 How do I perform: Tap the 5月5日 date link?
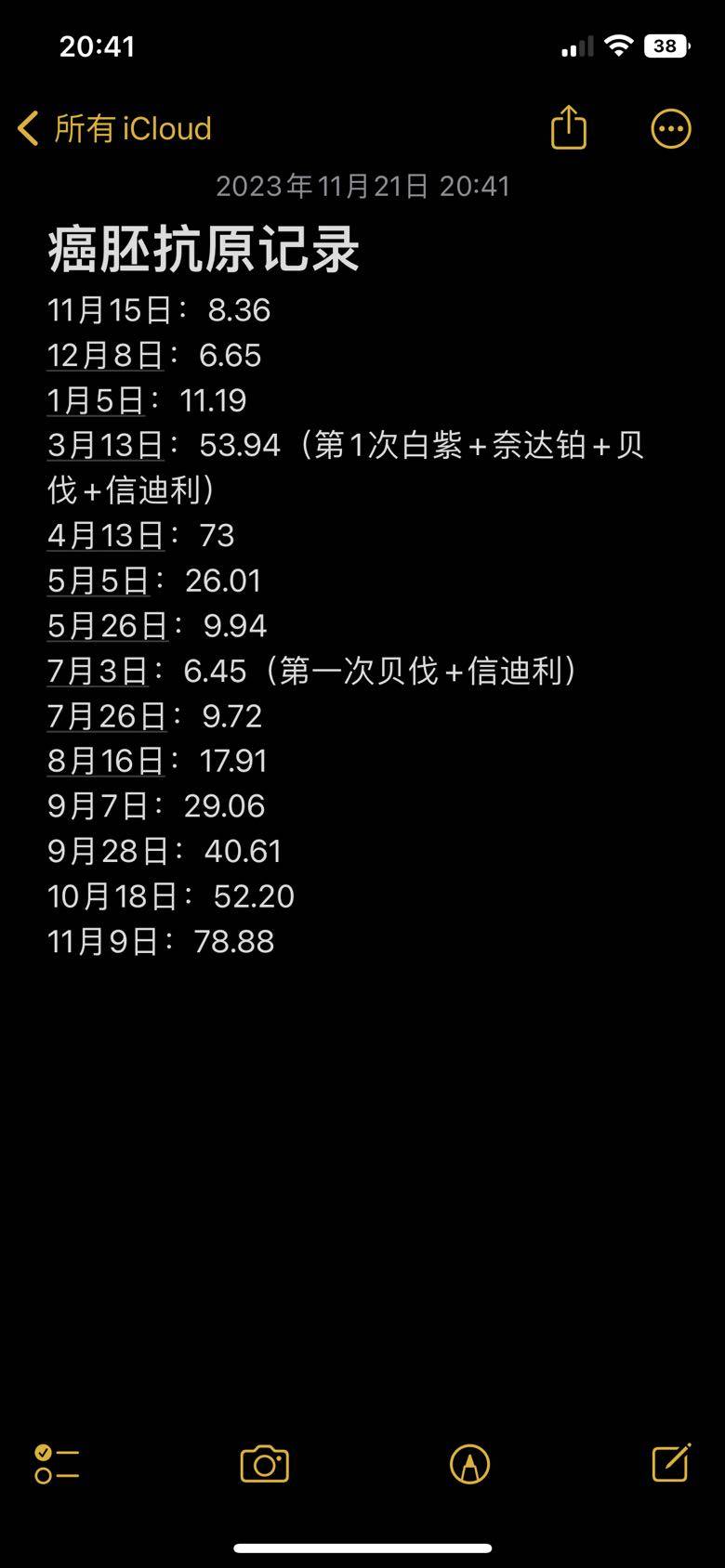click(x=99, y=581)
